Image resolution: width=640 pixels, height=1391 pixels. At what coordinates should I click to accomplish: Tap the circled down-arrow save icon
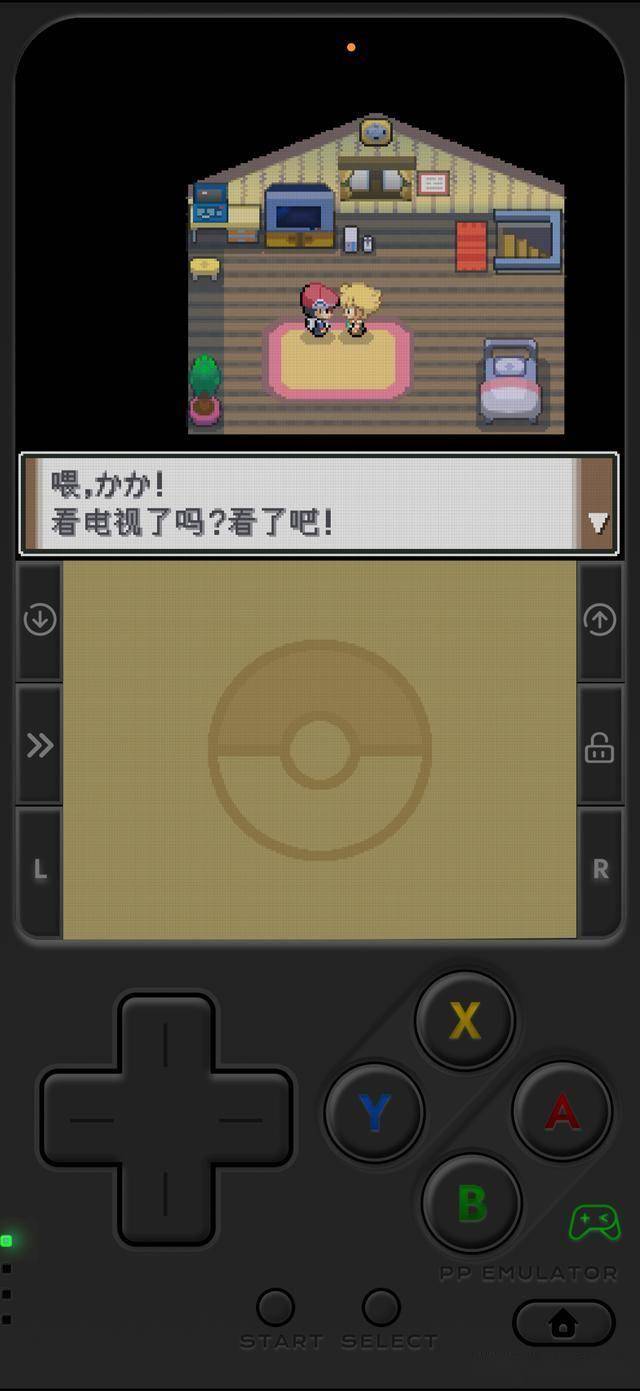(40, 620)
